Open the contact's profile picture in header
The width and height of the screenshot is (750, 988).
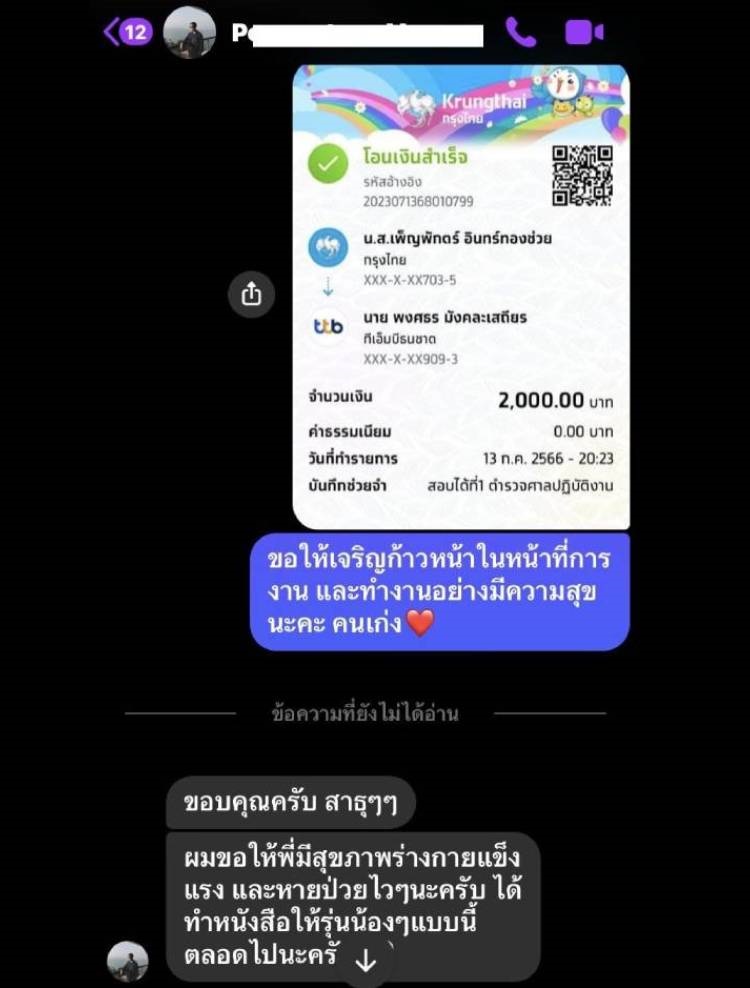[189, 33]
